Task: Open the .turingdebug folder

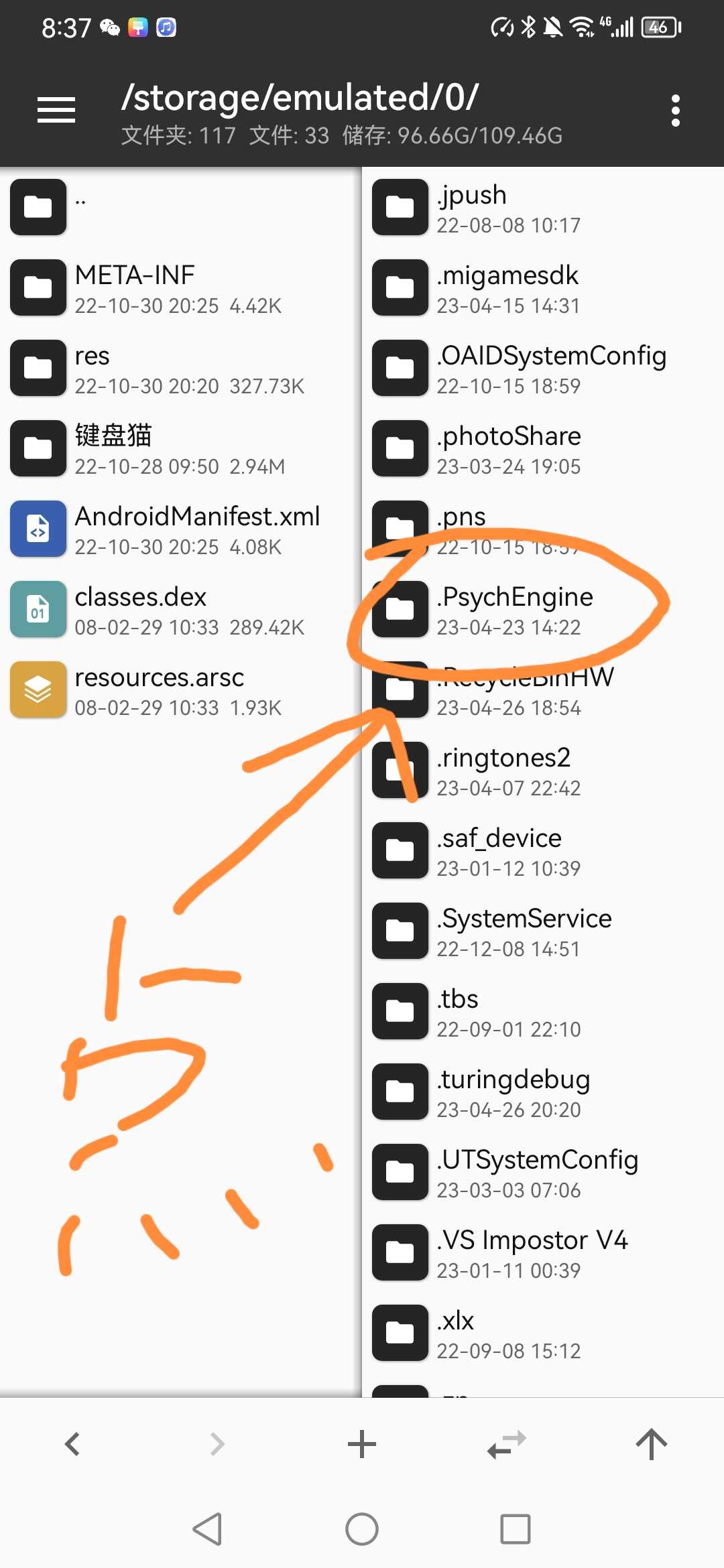Action: tap(513, 1092)
